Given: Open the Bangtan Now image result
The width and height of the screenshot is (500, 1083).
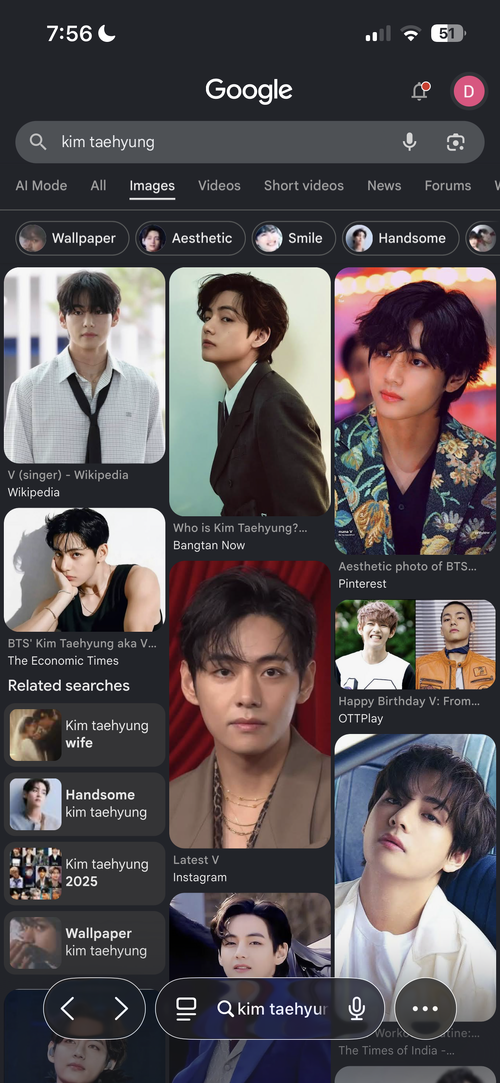Looking at the screenshot, I should click(250, 392).
